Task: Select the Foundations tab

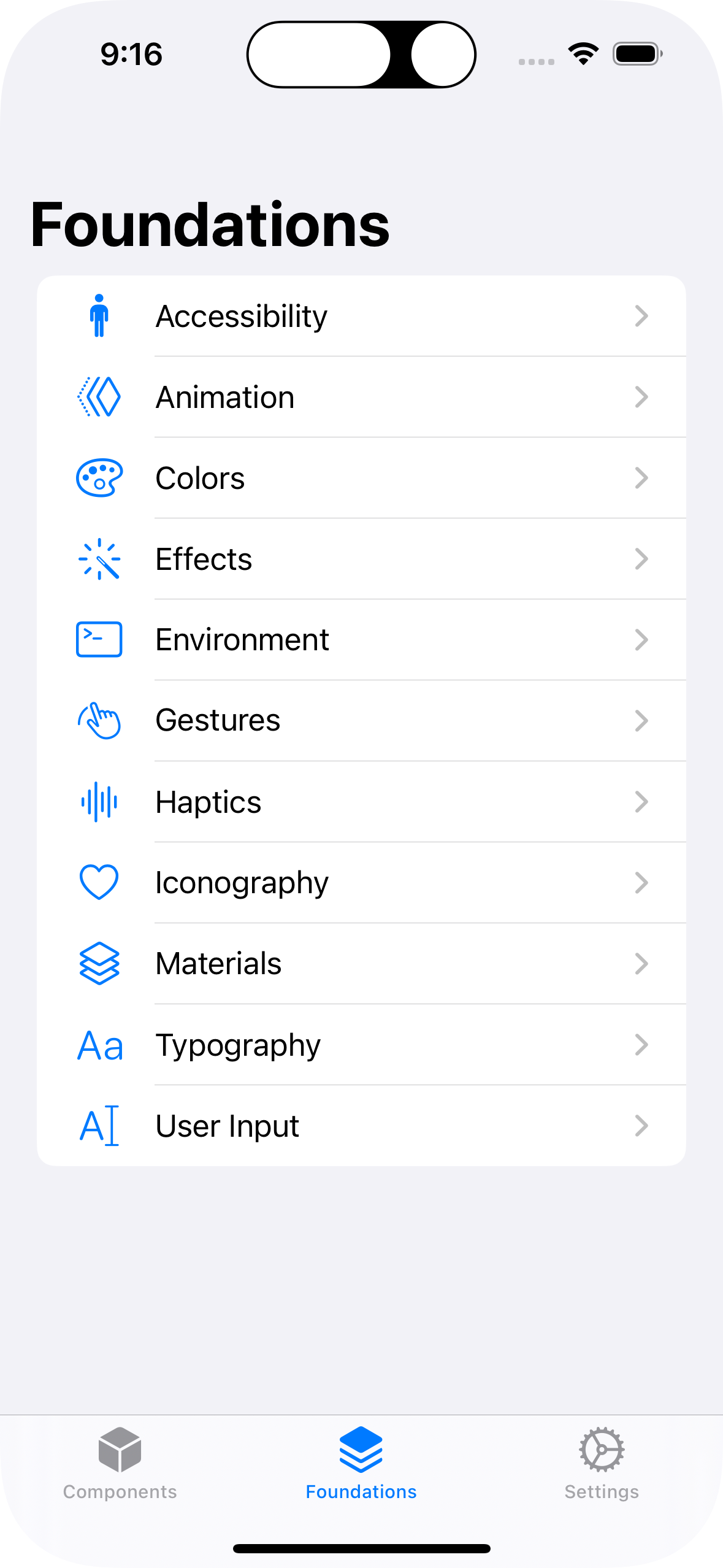Action: 361,1464
